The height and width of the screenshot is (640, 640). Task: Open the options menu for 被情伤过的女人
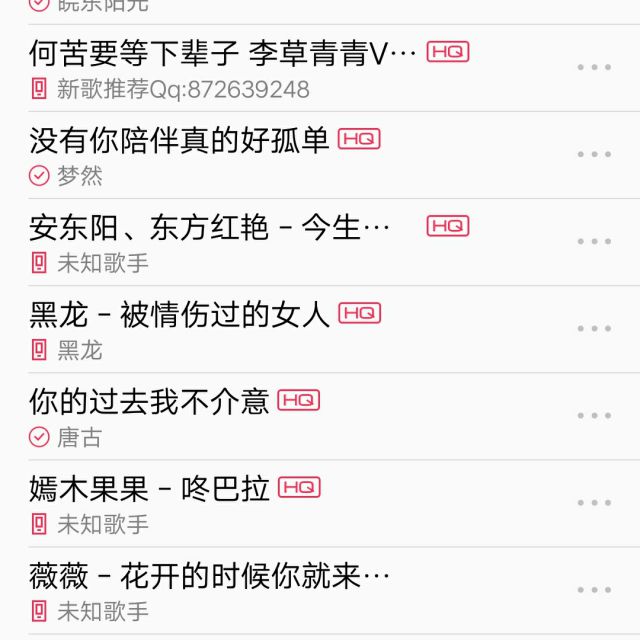pos(594,328)
